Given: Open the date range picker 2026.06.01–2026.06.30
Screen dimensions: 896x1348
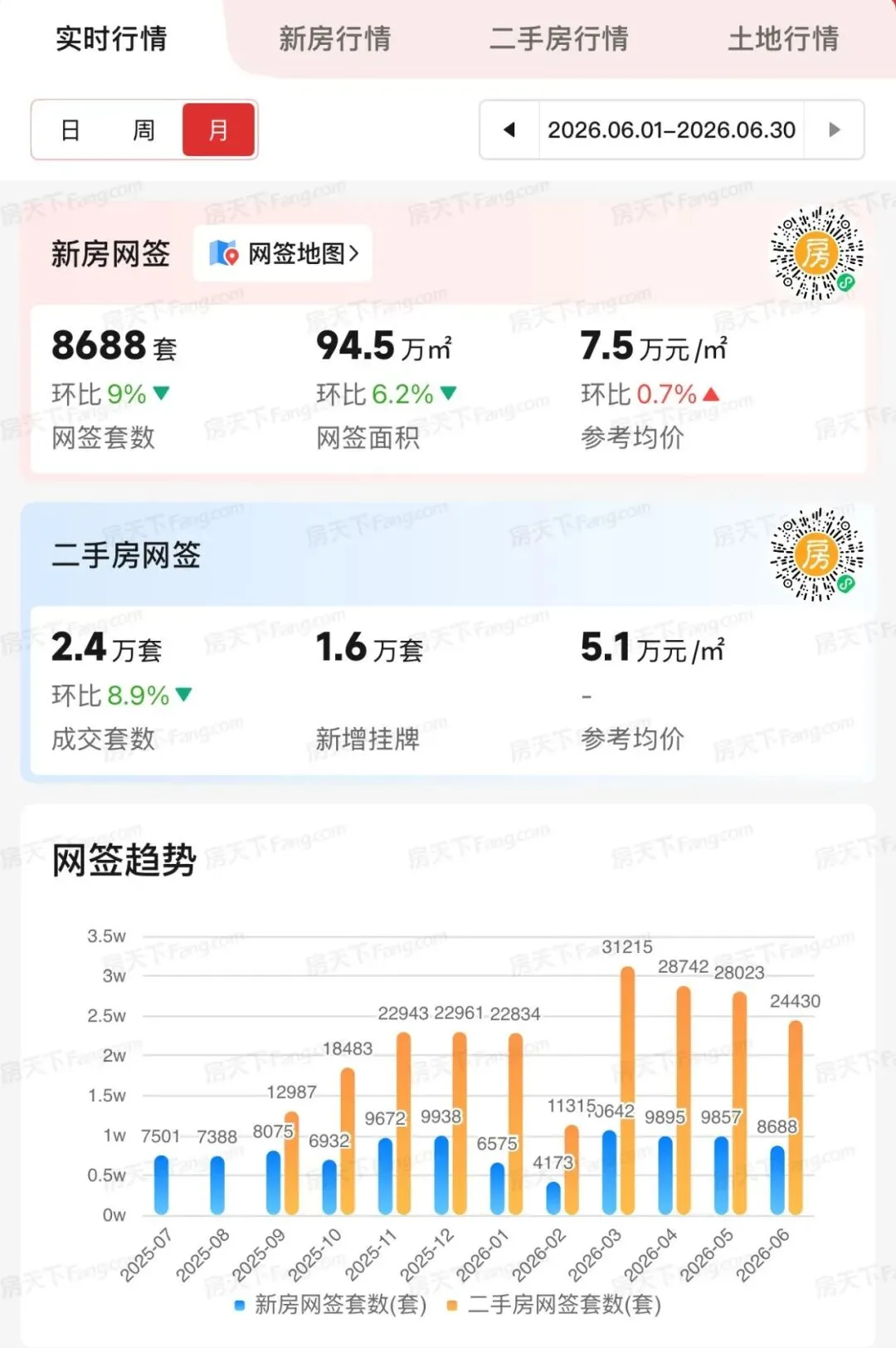Looking at the screenshot, I should tap(671, 129).
